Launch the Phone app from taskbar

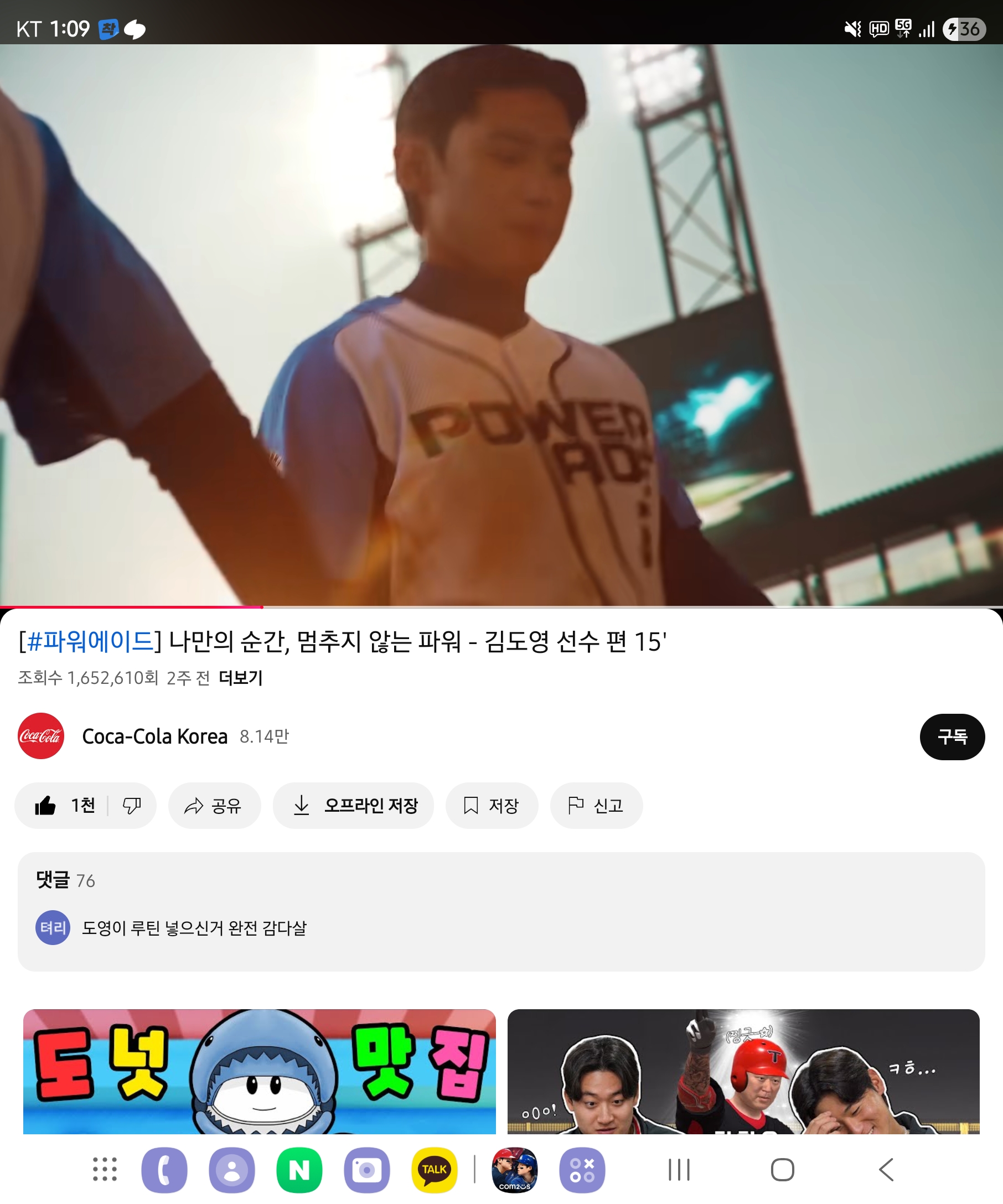pyautogui.click(x=164, y=1170)
